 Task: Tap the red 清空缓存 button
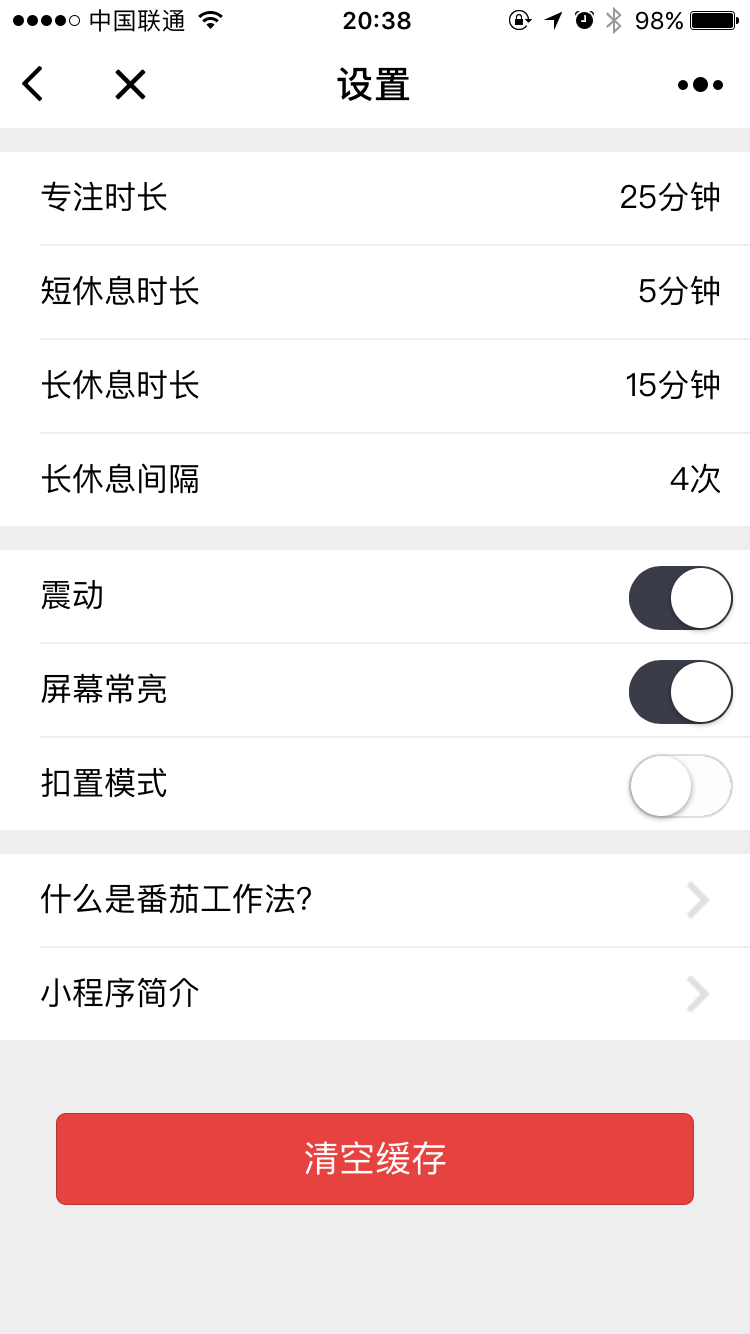coord(375,1159)
